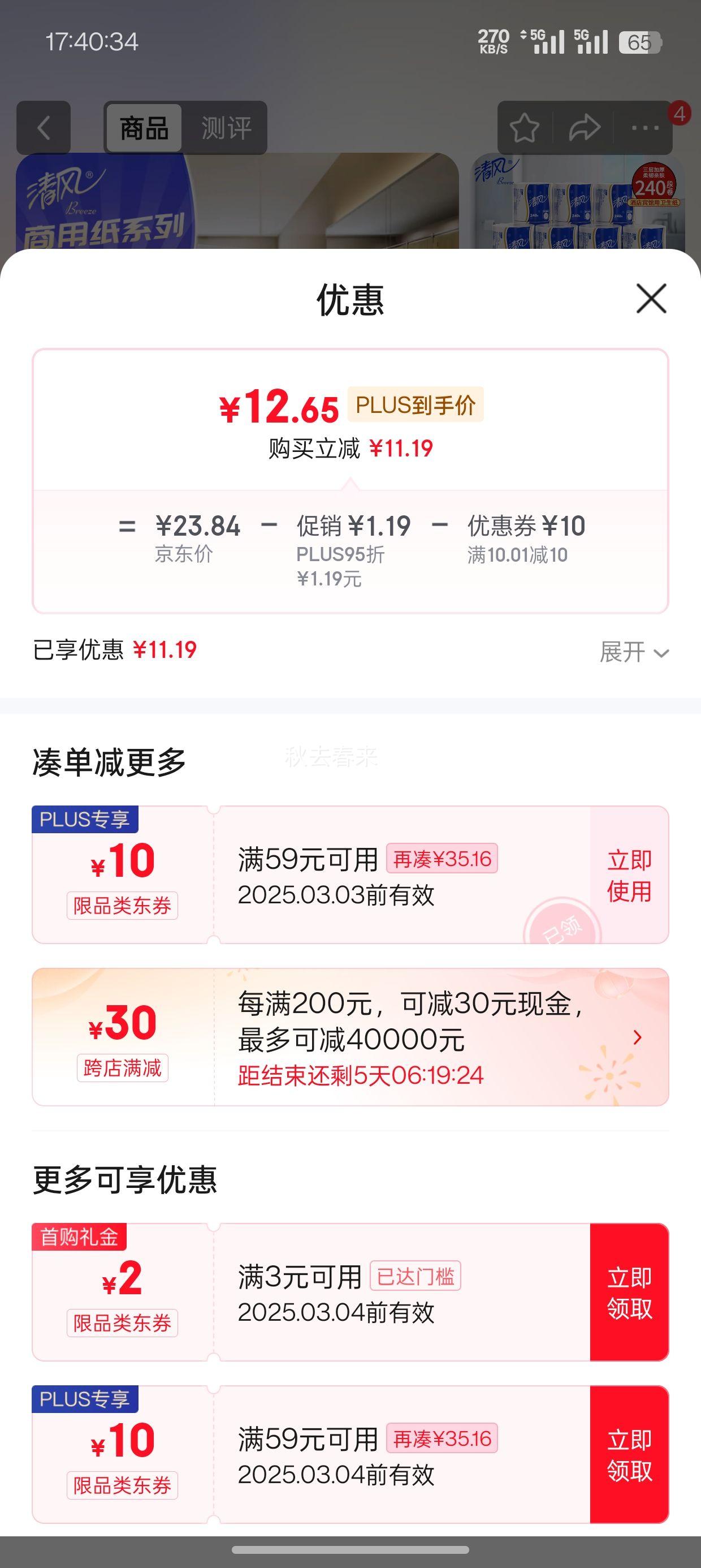Open the more options (…) menu with badge 4
The height and width of the screenshot is (1568, 701).
point(644,128)
